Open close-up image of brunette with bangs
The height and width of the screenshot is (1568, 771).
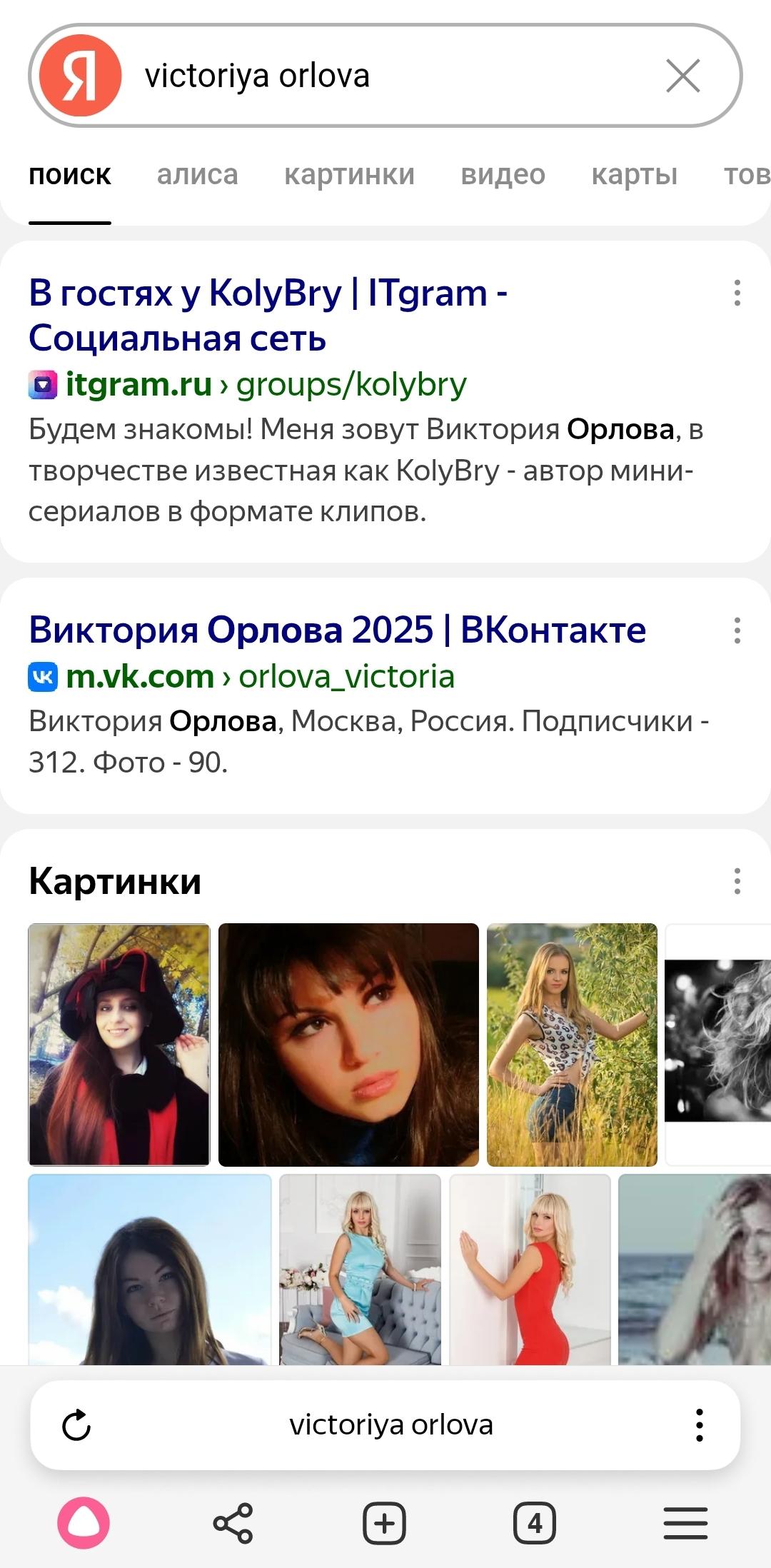348,1045
